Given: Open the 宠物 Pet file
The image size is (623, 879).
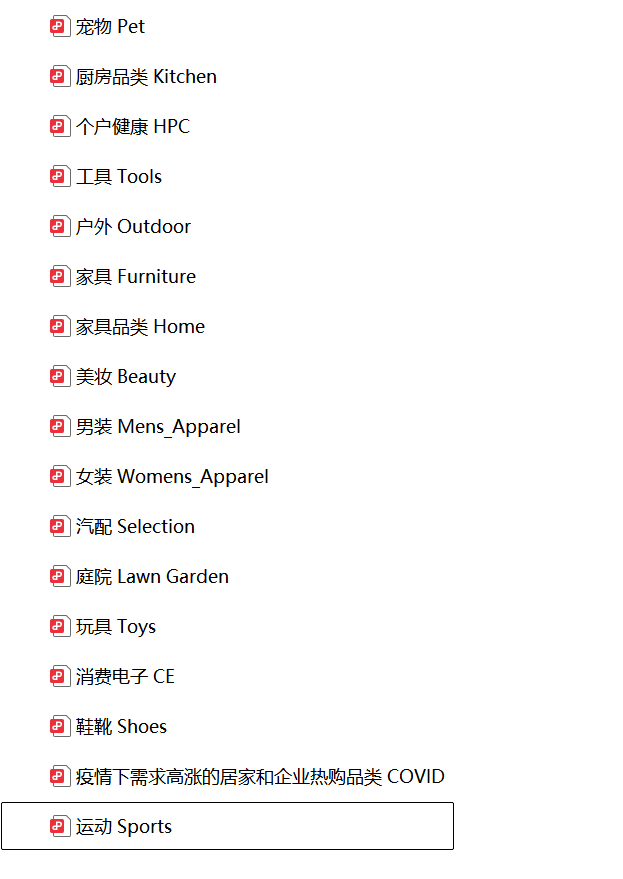Looking at the screenshot, I should tap(110, 27).
